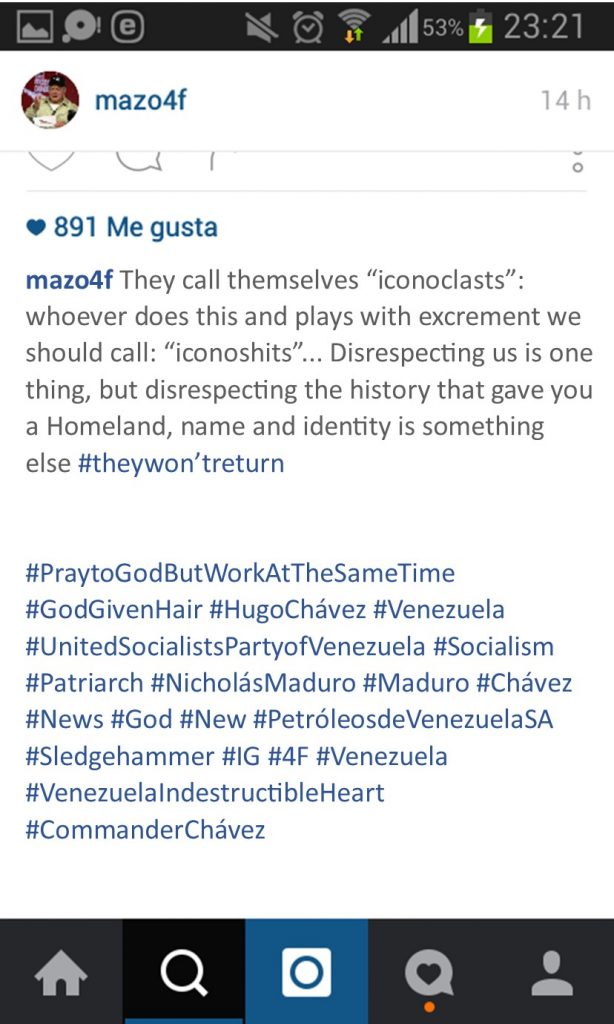614x1024 pixels.
Task: Switch to the search and explore tab
Action: 184,972
